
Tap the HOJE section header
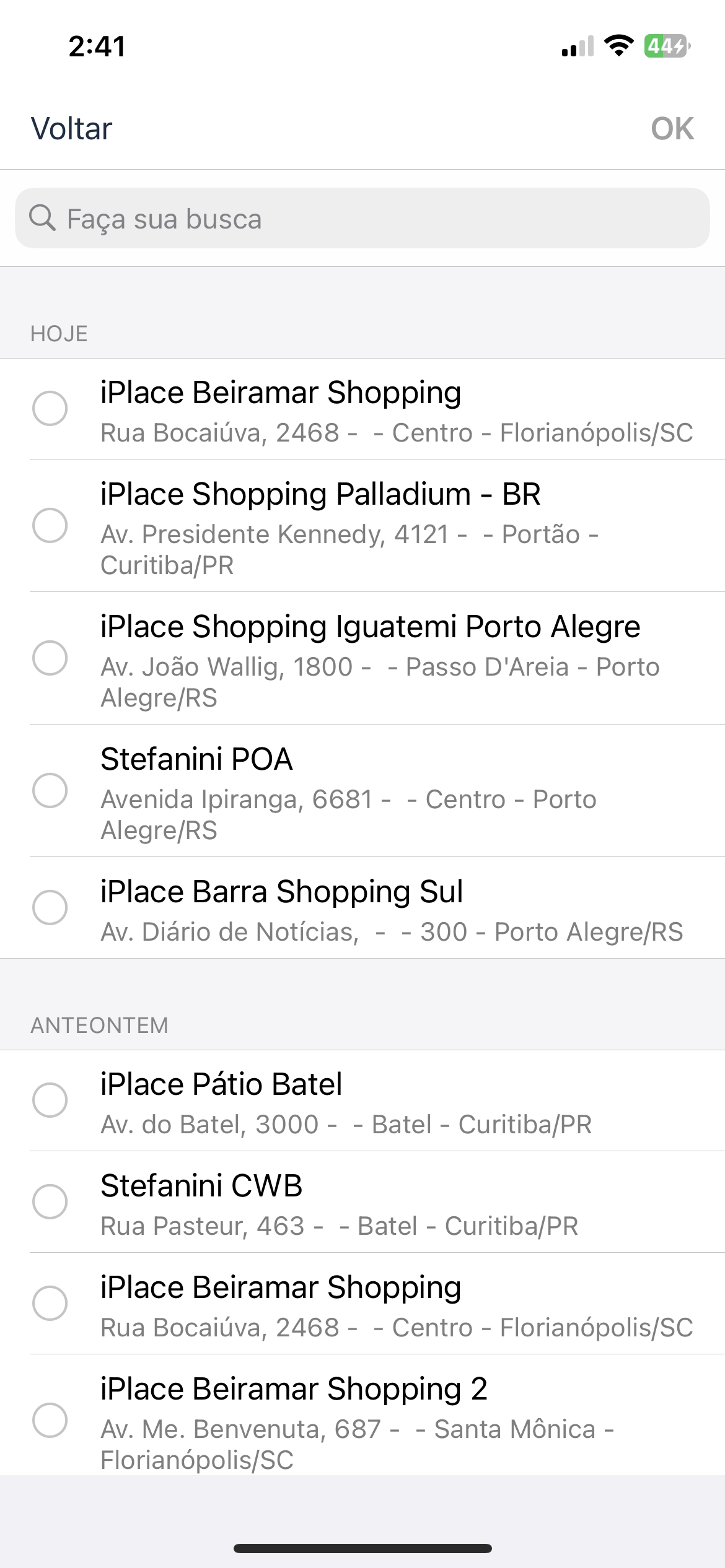click(x=59, y=334)
